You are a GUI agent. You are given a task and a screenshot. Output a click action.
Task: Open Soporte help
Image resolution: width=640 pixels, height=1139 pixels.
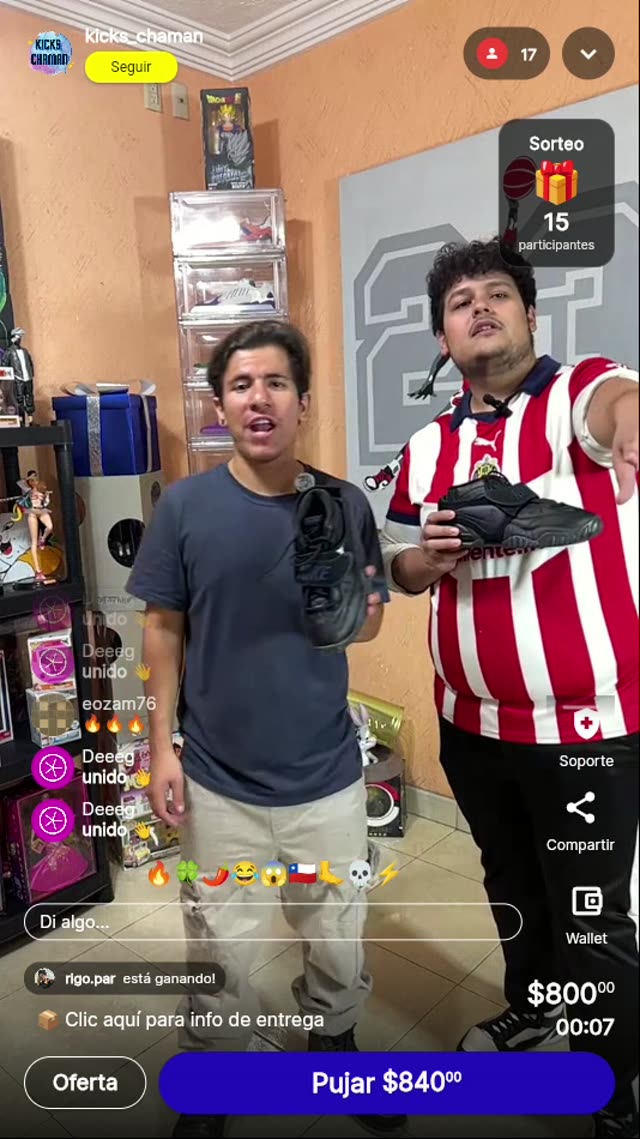coord(586,733)
